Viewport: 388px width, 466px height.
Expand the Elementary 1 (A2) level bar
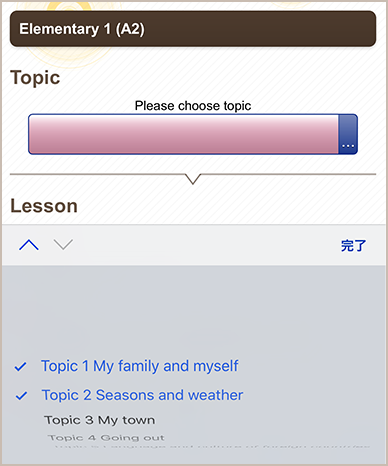[193, 29]
